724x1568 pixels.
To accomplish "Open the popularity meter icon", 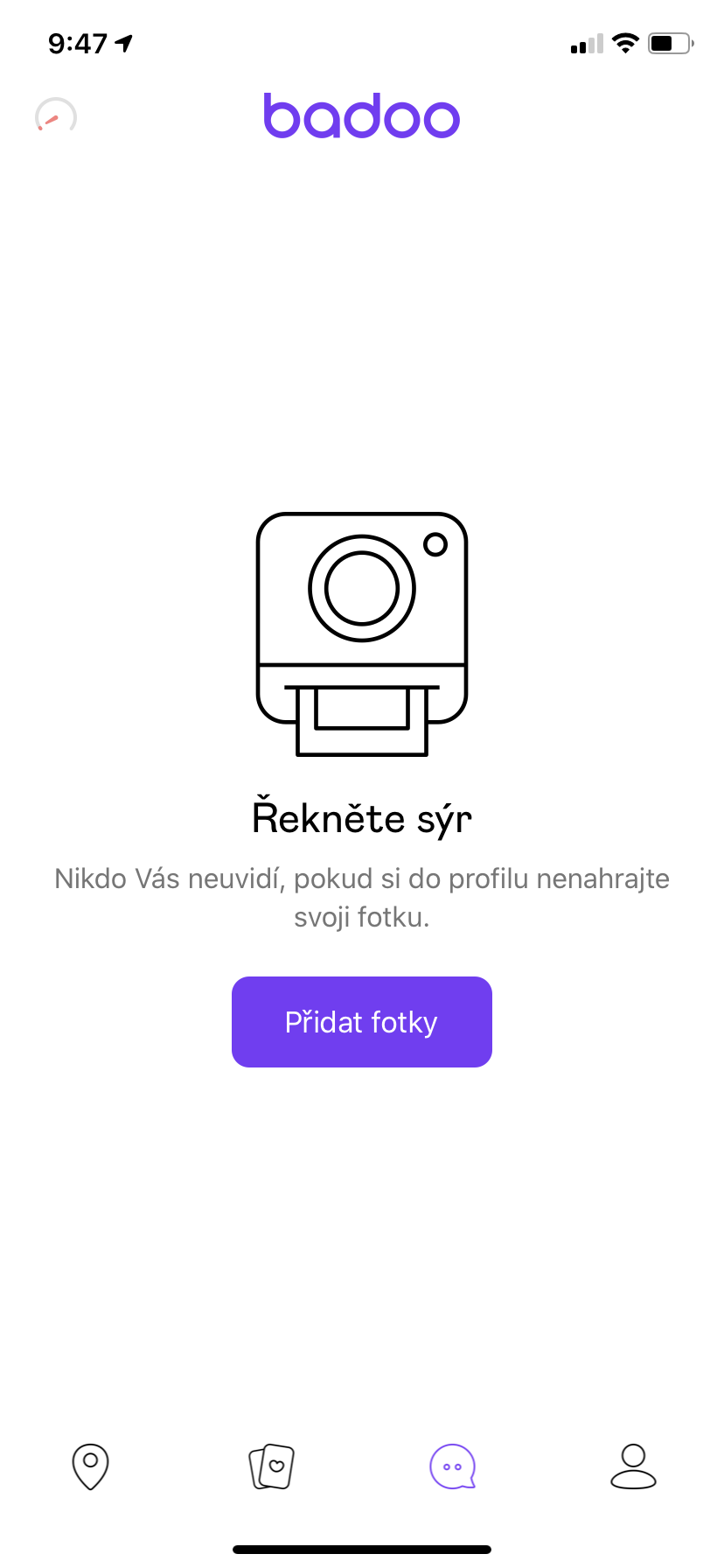I will (x=56, y=116).
